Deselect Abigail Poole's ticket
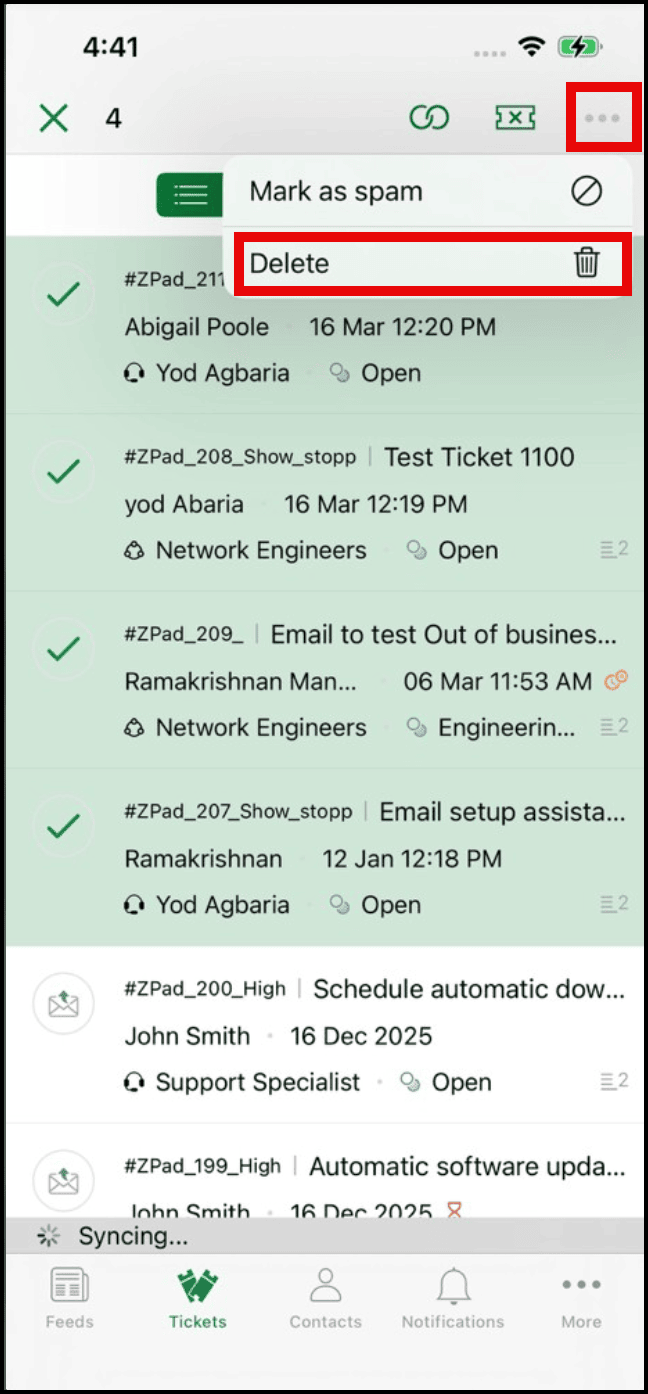The height and width of the screenshot is (1394, 648). tap(63, 295)
